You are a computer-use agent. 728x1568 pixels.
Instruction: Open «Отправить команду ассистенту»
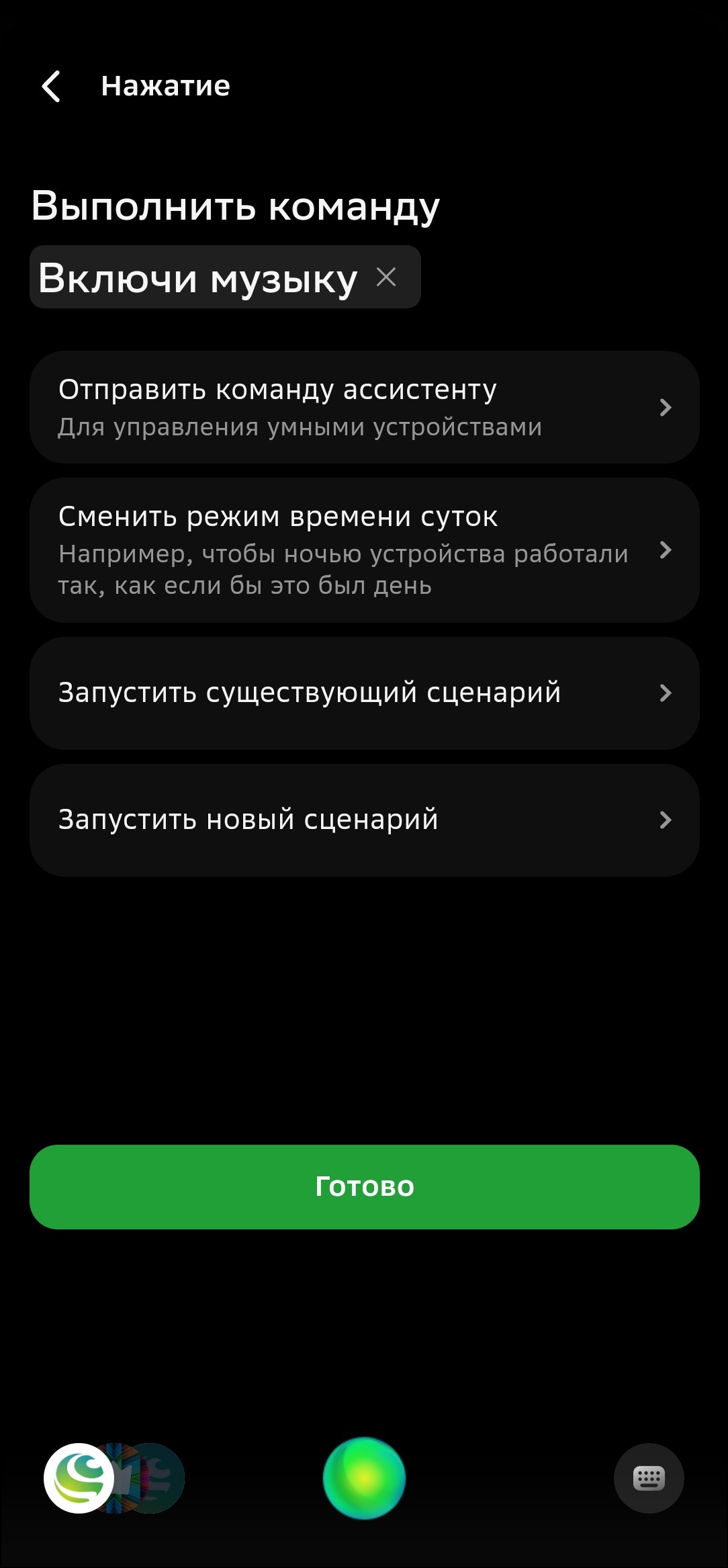pos(364,407)
